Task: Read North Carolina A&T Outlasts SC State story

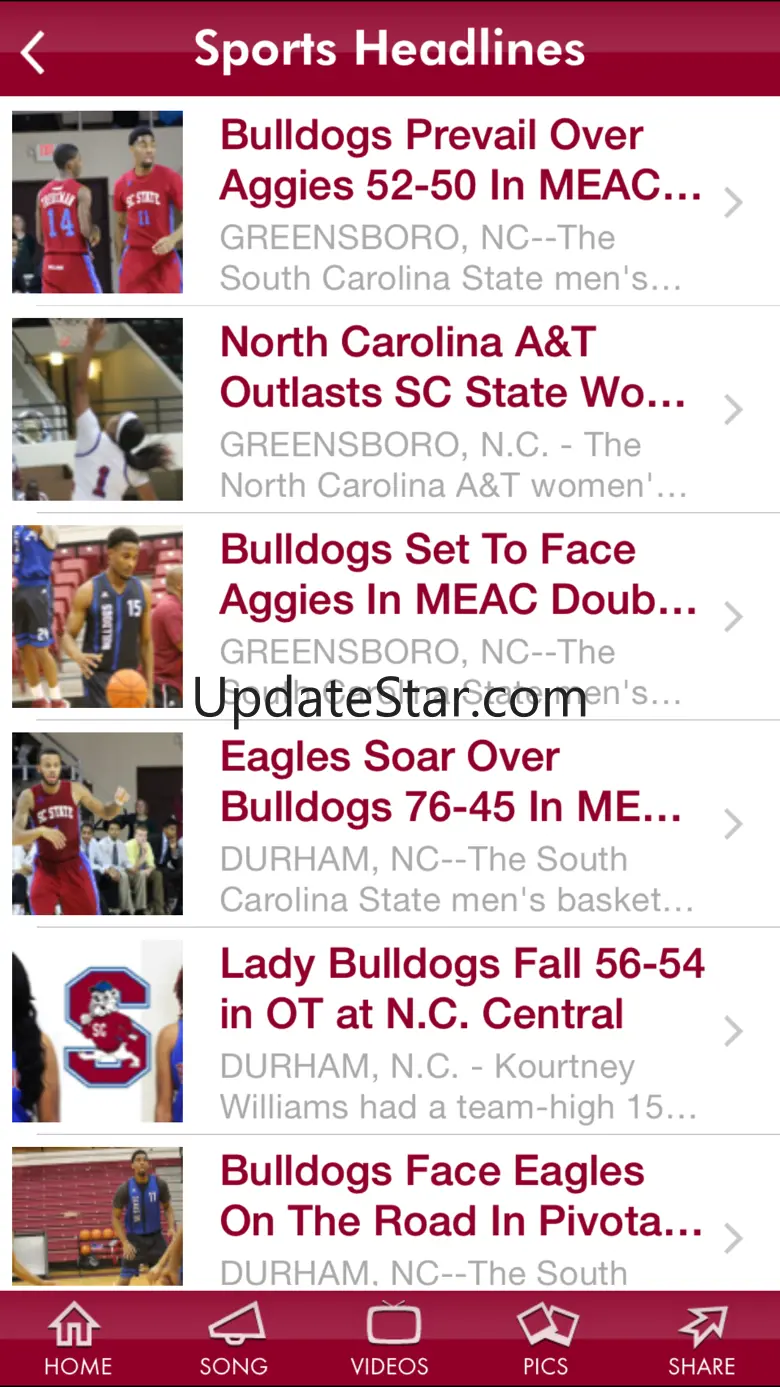Action: click(x=455, y=367)
